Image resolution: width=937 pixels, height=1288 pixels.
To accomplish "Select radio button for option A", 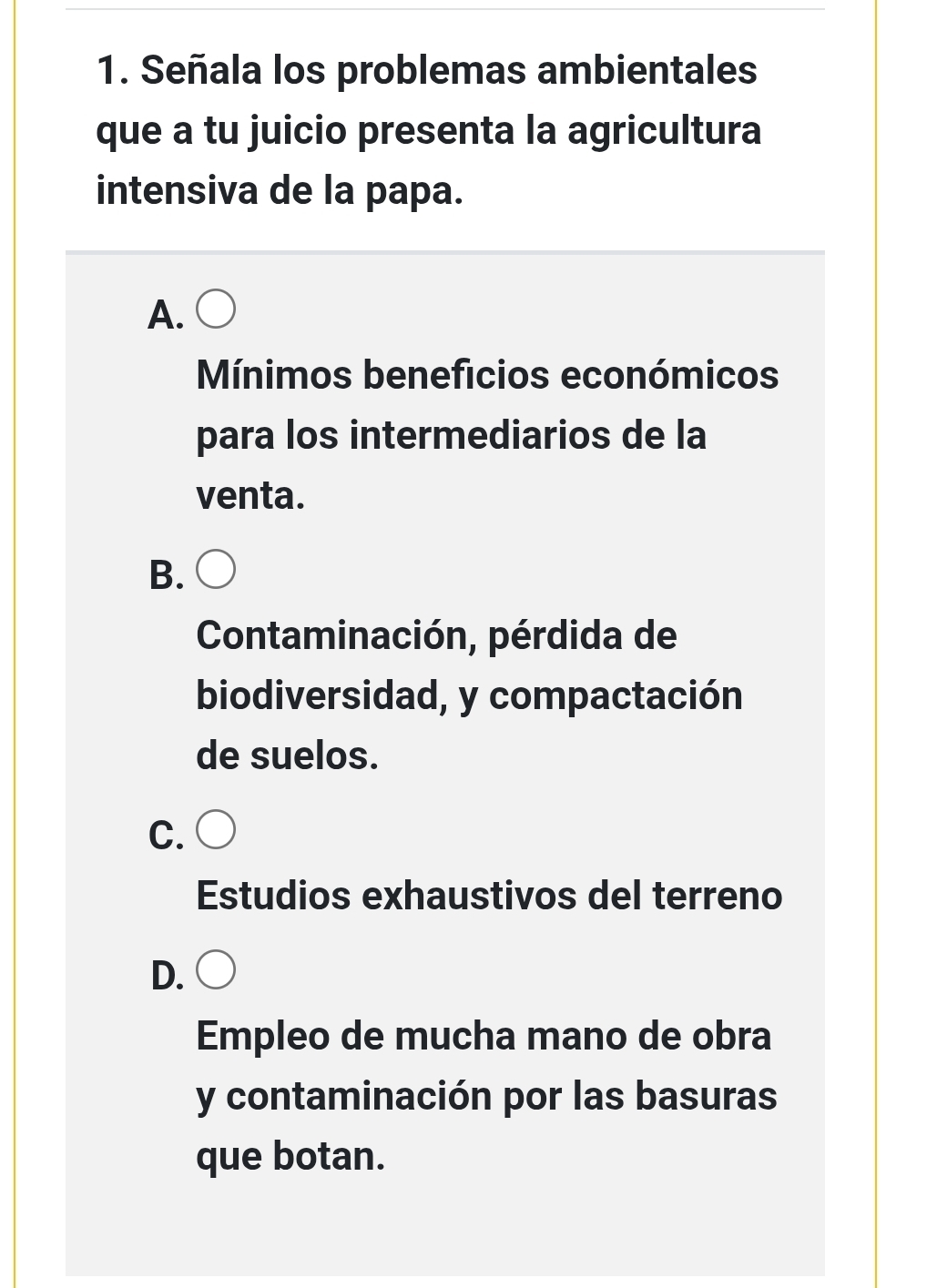I will [215, 309].
